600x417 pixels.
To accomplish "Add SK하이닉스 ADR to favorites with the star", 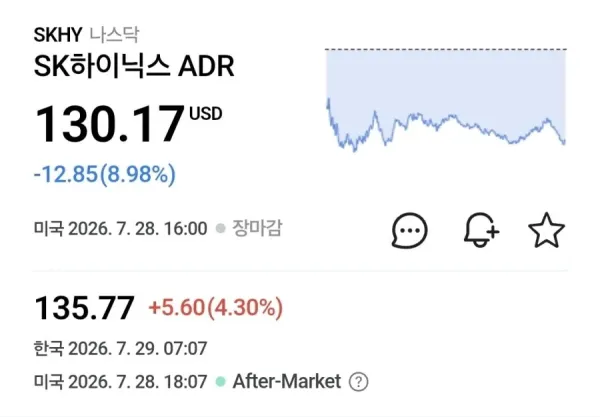I will [546, 230].
